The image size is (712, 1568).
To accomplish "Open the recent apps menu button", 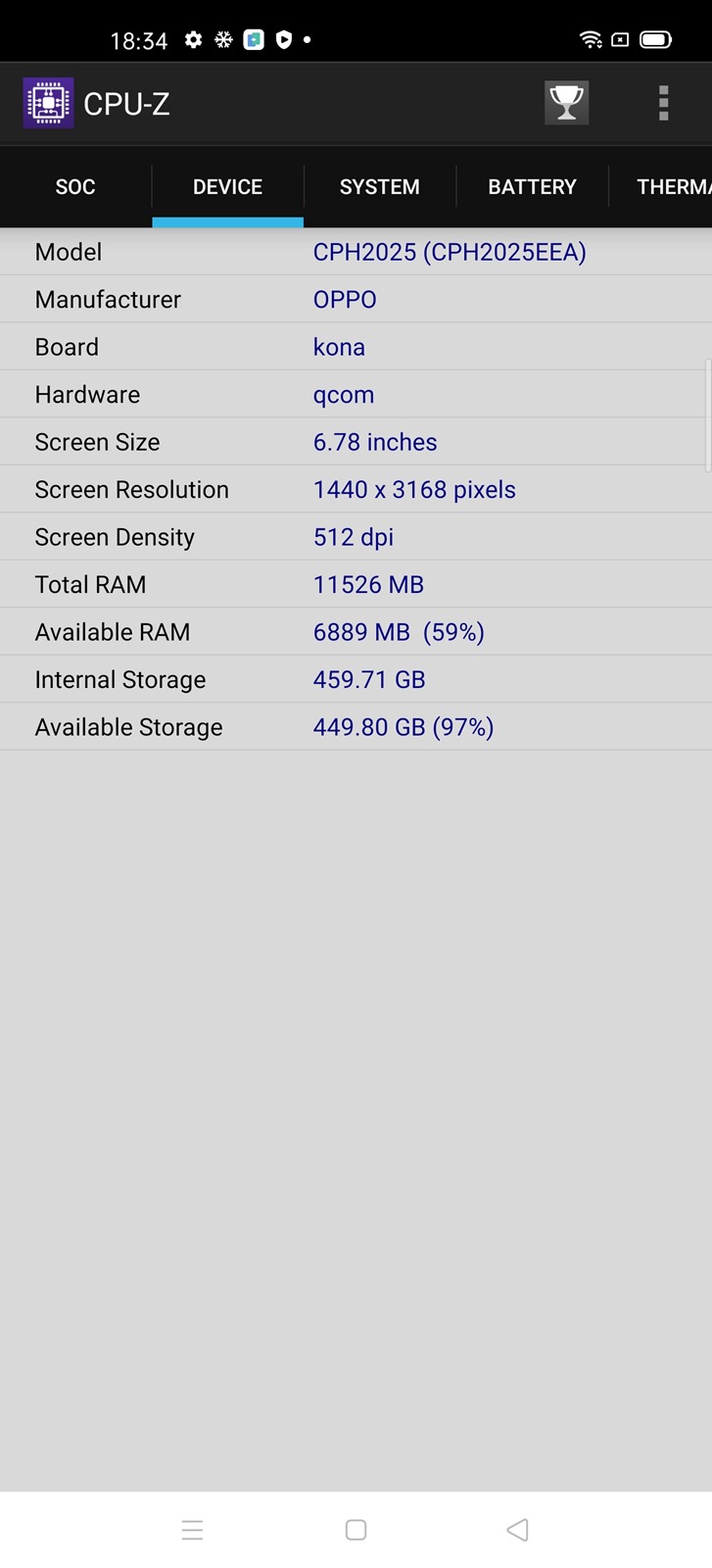I will (193, 1530).
